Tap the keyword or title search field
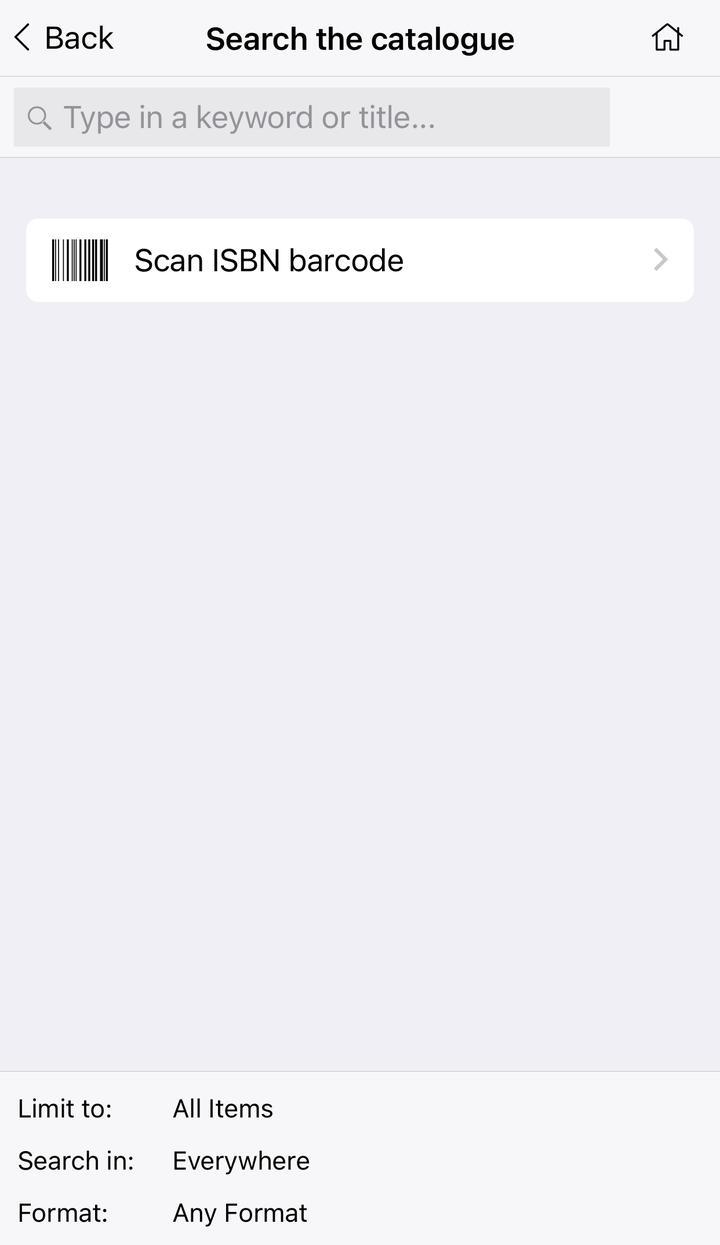 click(312, 118)
